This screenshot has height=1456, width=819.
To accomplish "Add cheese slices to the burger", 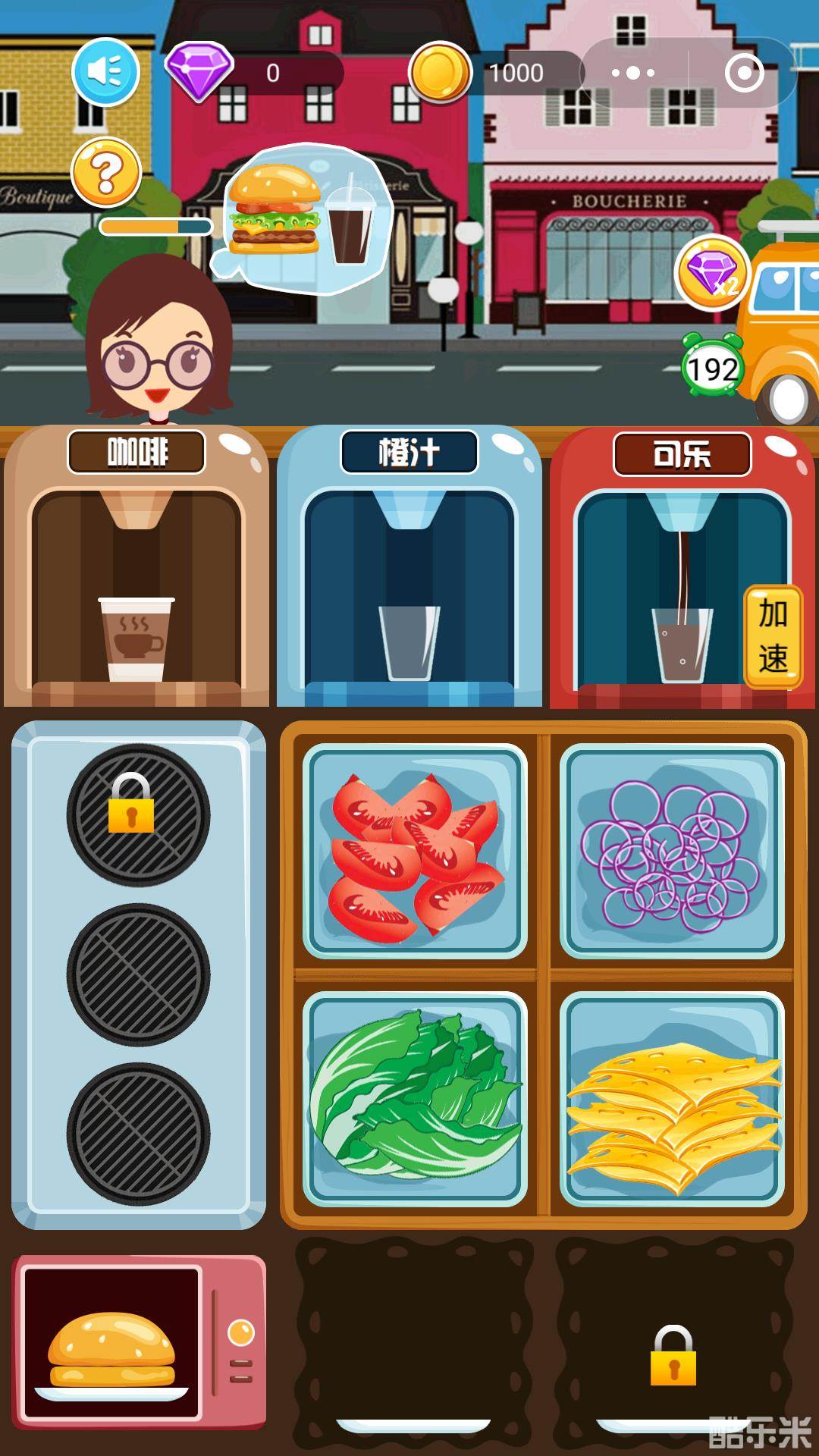I will pos(672,1098).
